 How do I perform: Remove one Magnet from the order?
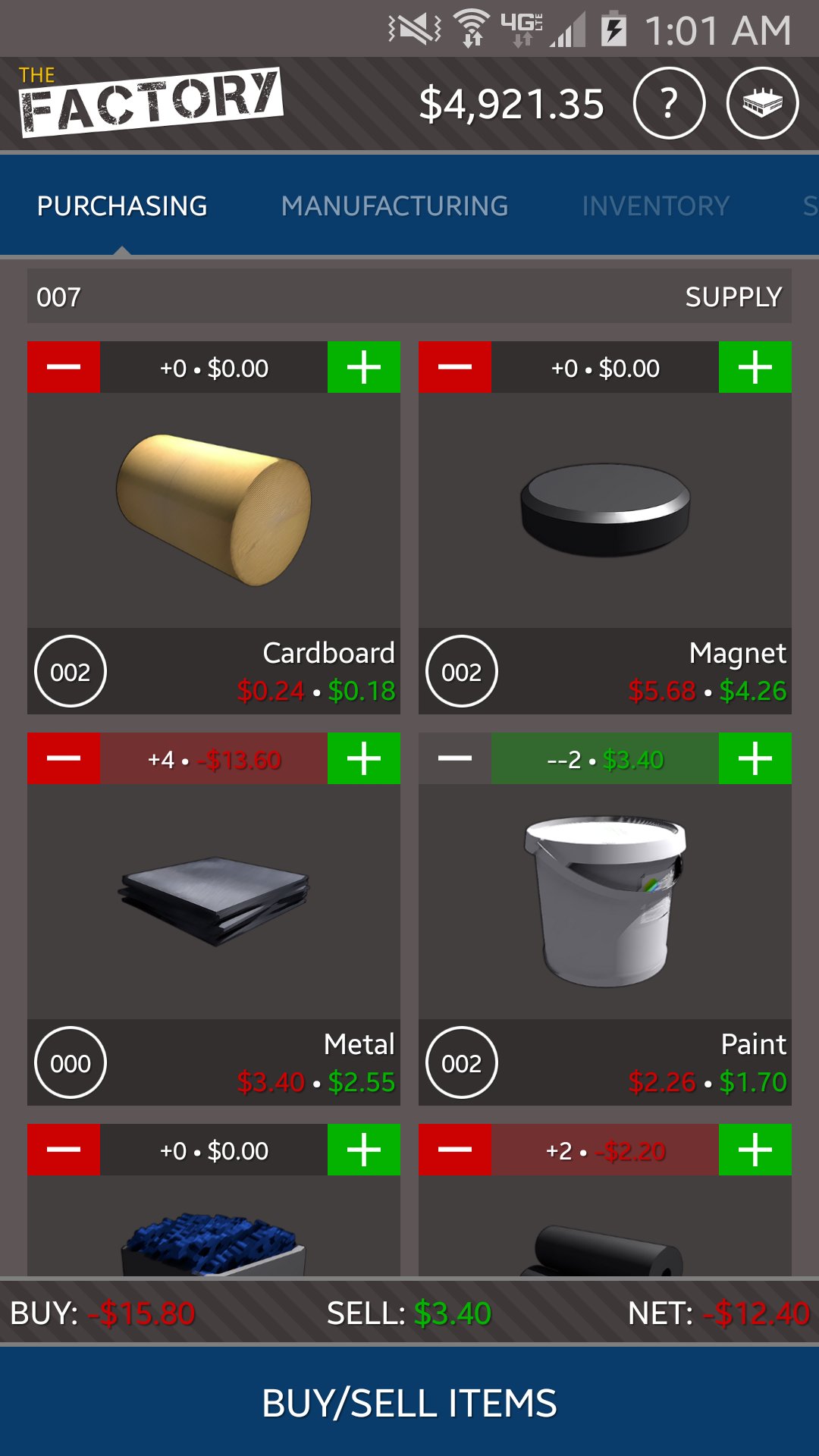(x=455, y=368)
